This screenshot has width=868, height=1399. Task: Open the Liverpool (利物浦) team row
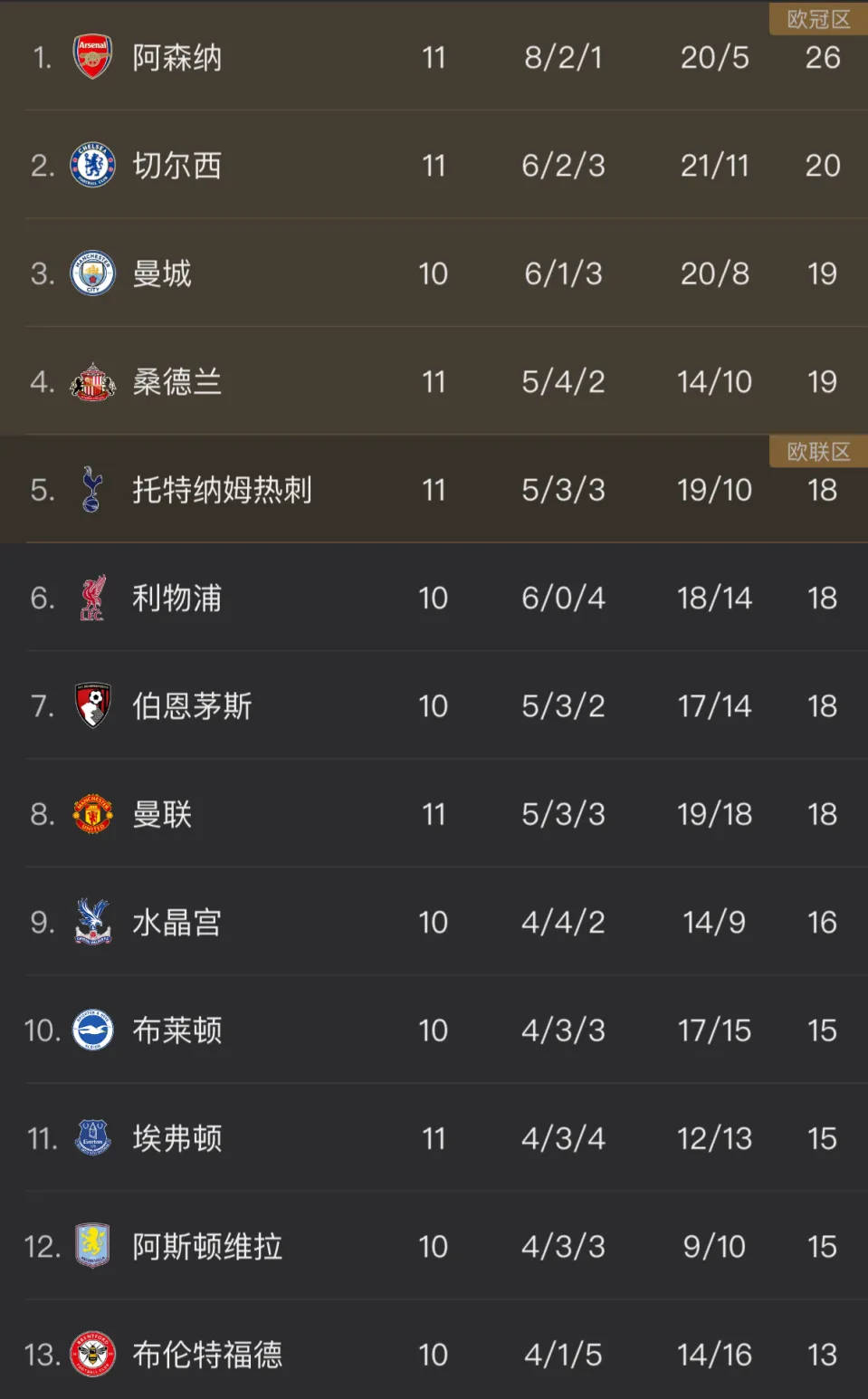(176, 598)
